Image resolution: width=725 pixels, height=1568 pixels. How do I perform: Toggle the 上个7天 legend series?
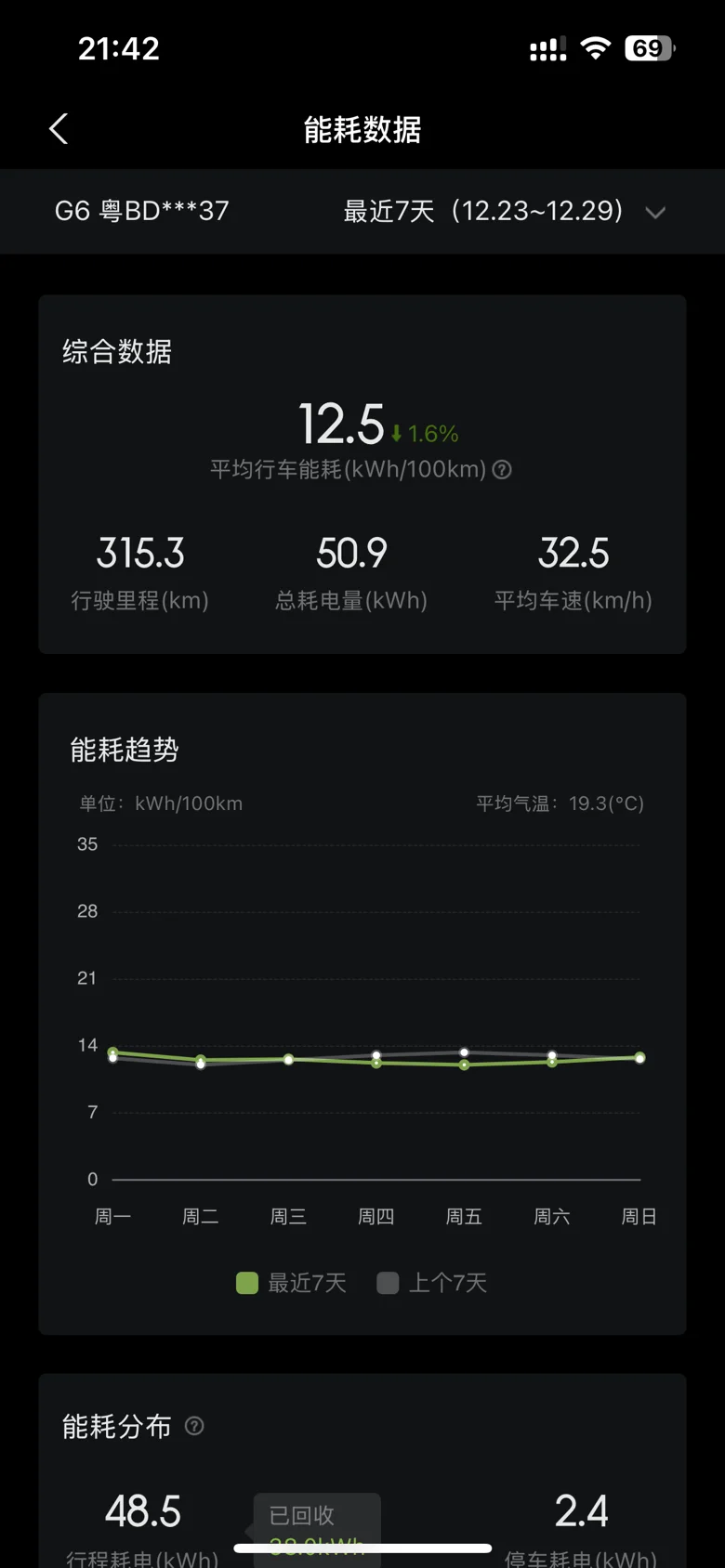431,1283
